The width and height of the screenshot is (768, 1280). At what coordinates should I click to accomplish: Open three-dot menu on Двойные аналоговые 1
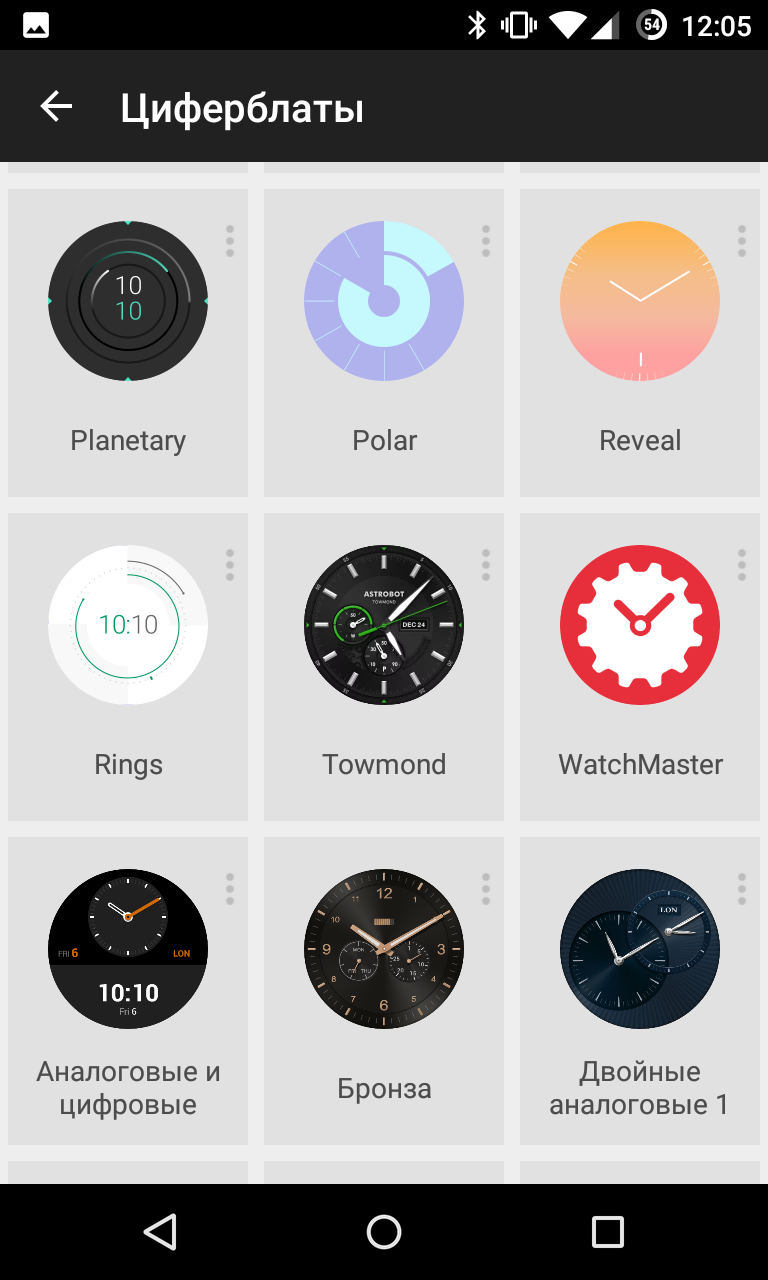coord(742,889)
